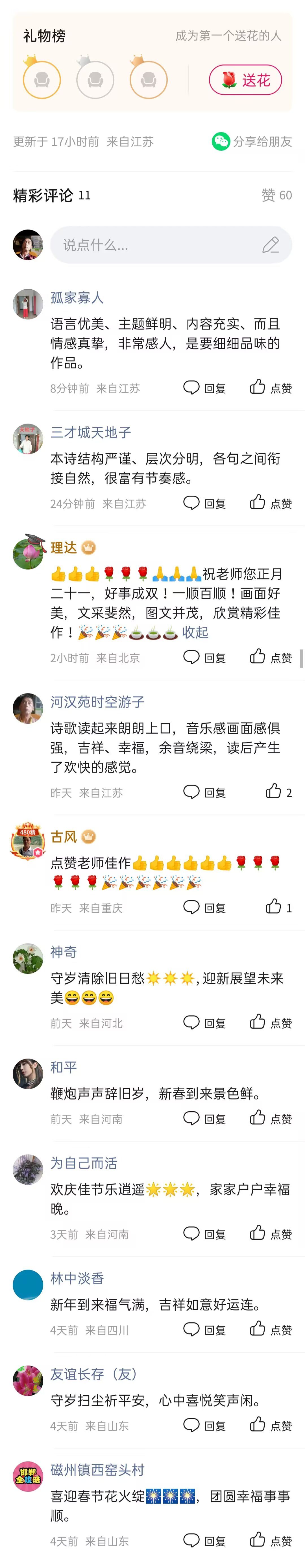Open the 说点什么 comment input box

click(171, 245)
